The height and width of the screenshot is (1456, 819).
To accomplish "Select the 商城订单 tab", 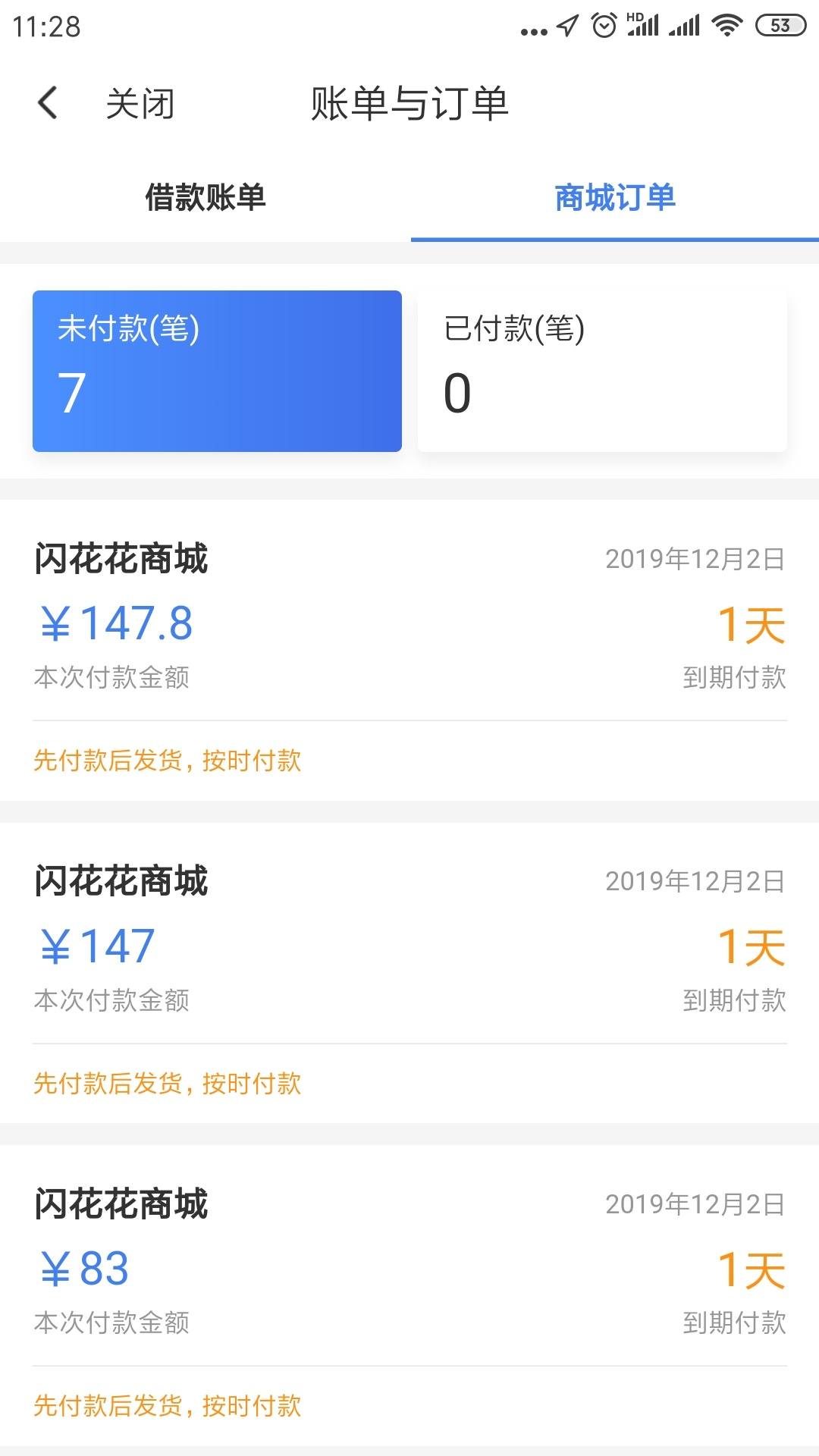I will pyautogui.click(x=615, y=198).
